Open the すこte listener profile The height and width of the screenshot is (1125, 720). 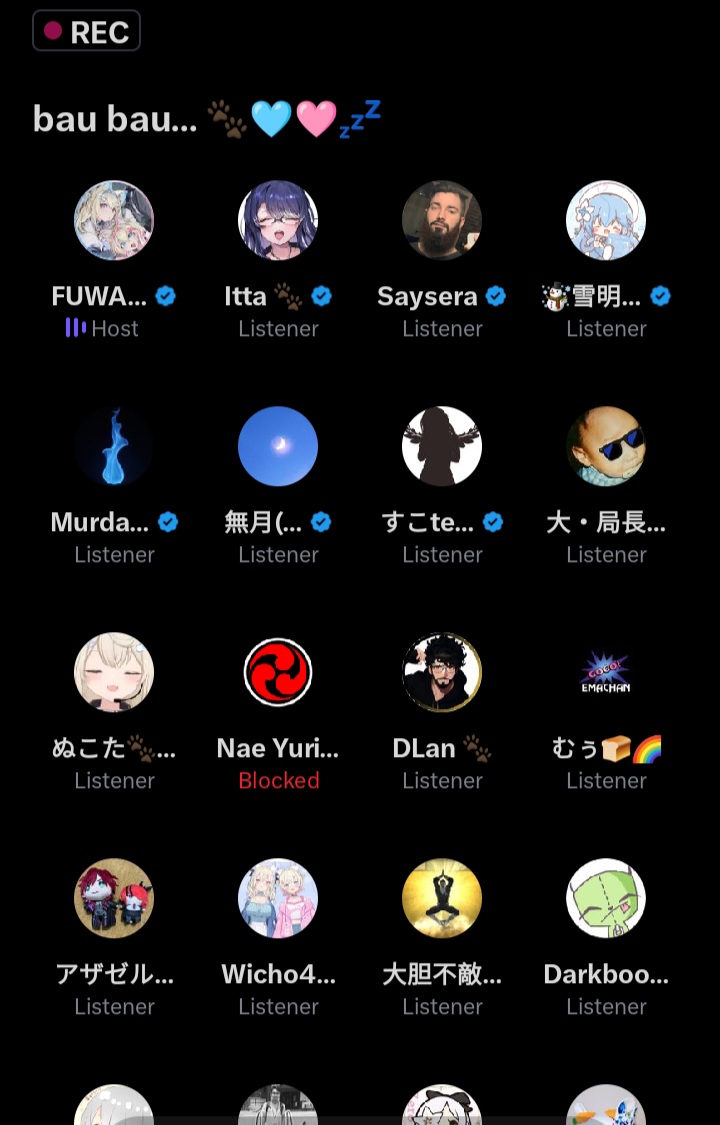442,446
